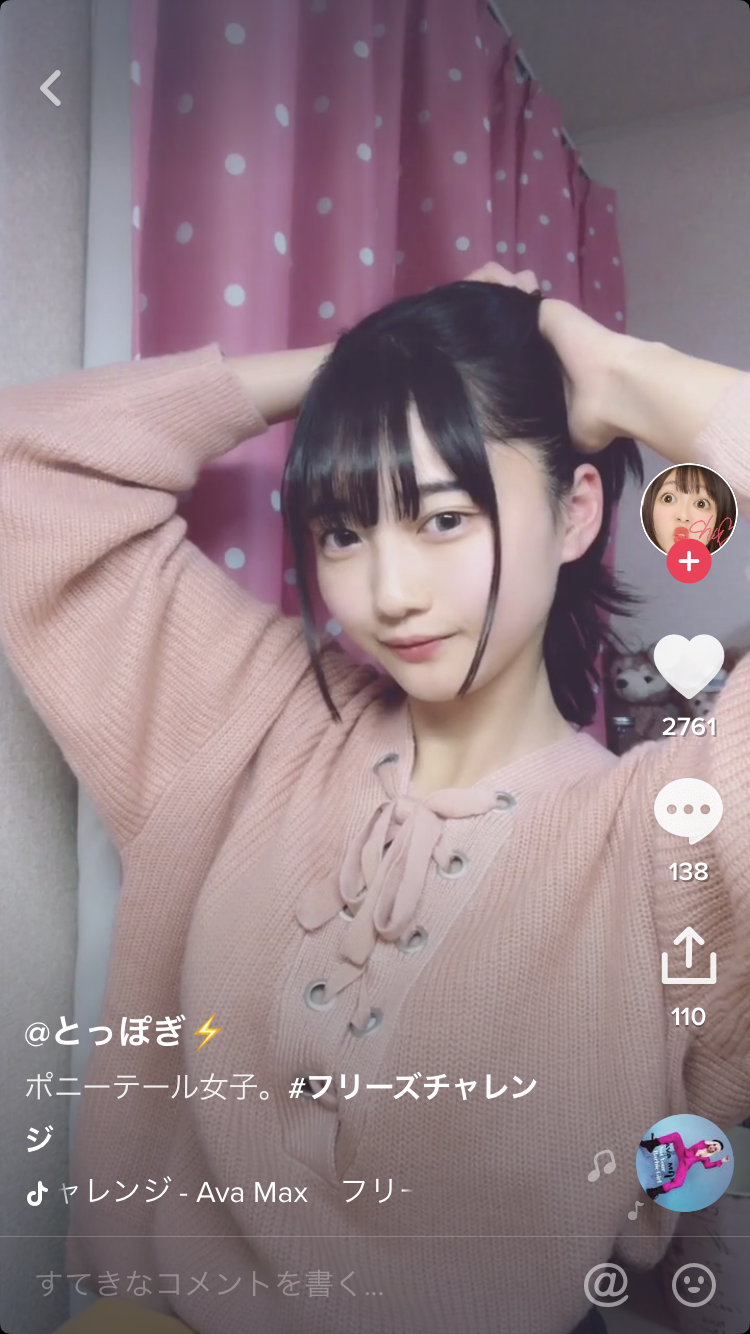Open the comments speech bubble
This screenshot has width=750, height=1334.
688,811
